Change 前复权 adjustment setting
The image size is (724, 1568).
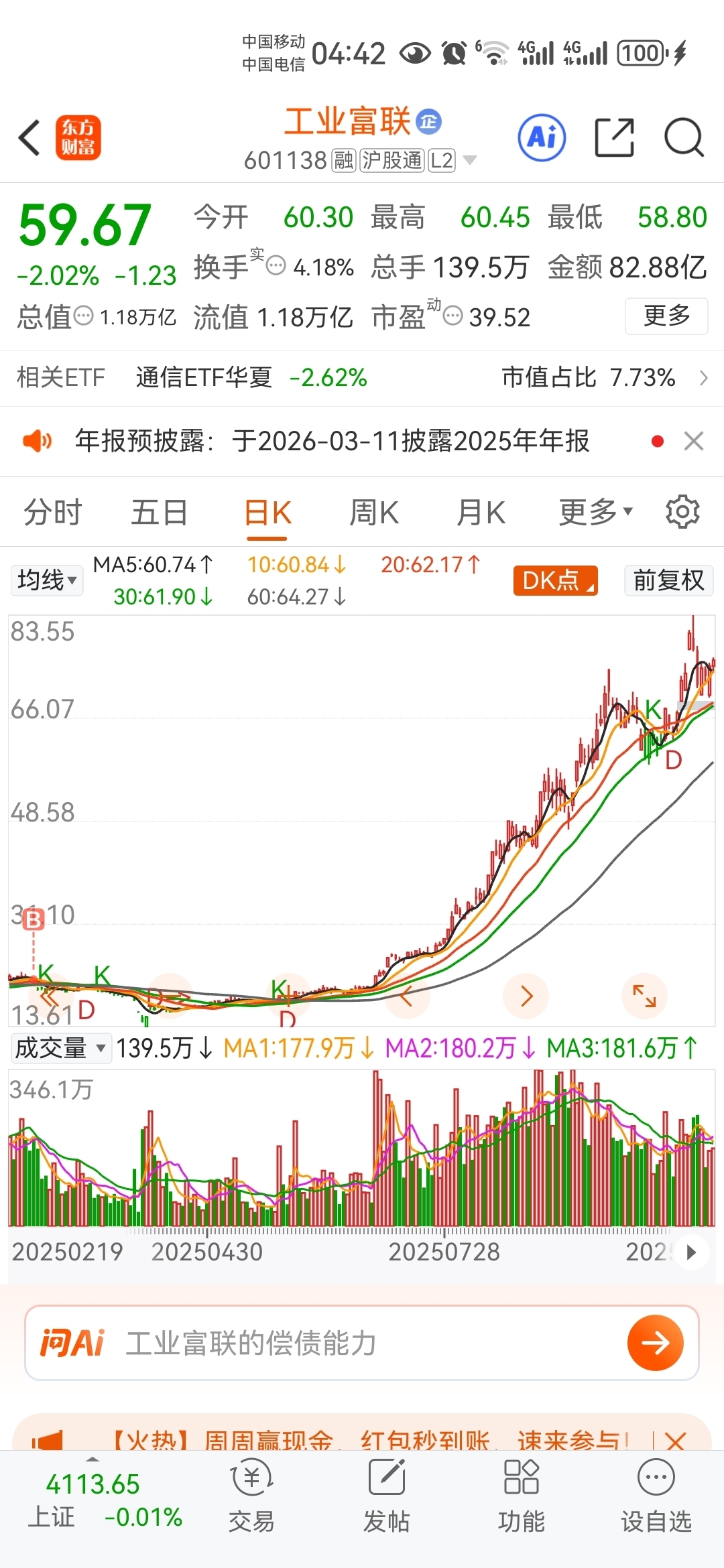(668, 580)
